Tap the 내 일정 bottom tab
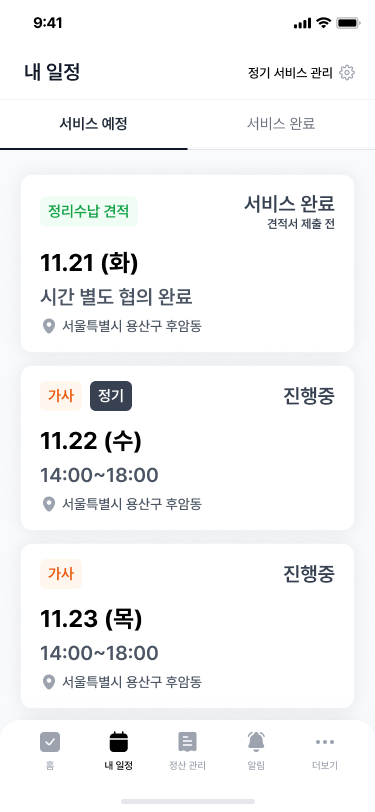 coord(119,750)
